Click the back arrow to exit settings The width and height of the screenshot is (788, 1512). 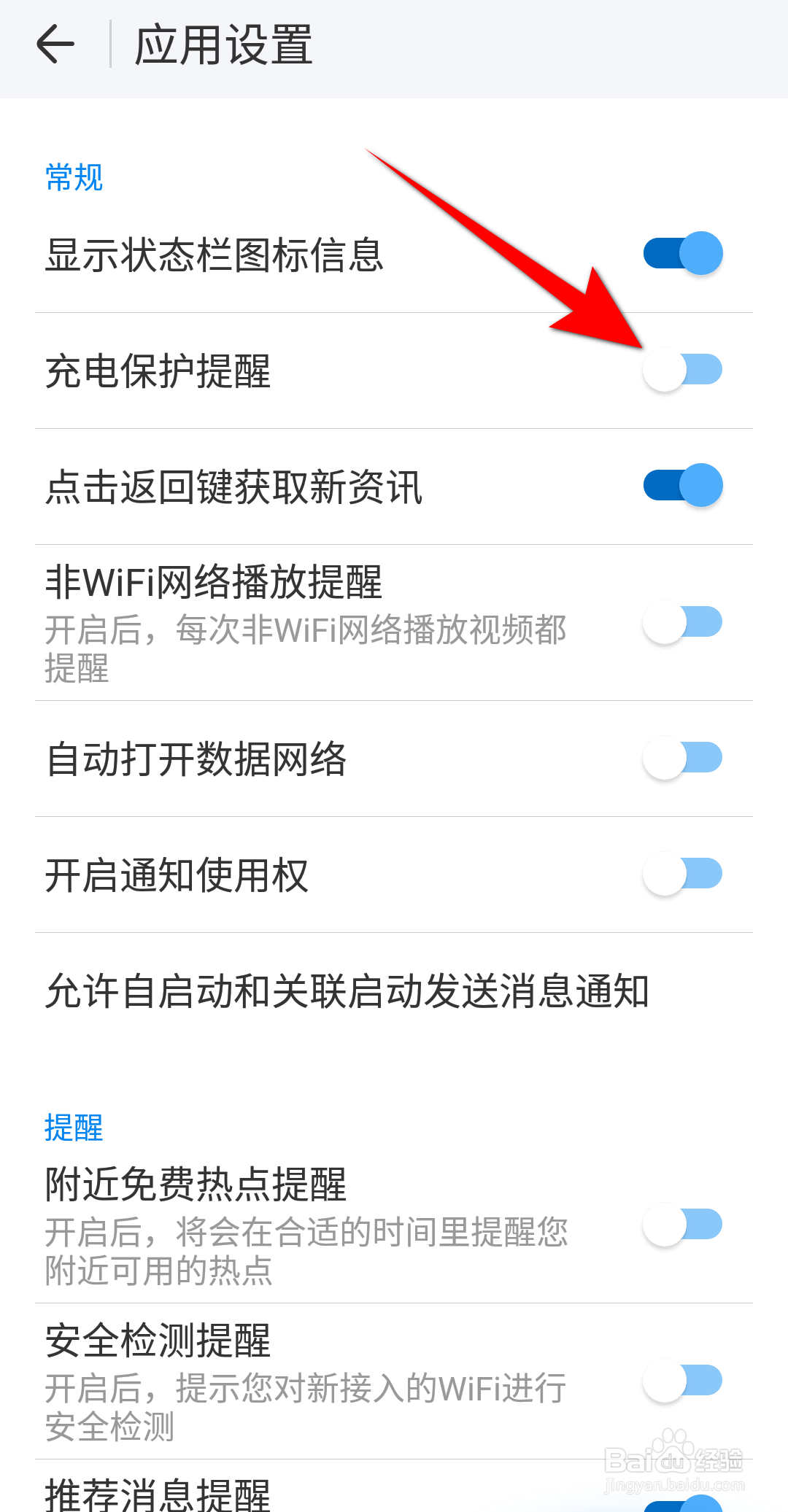click(x=56, y=44)
